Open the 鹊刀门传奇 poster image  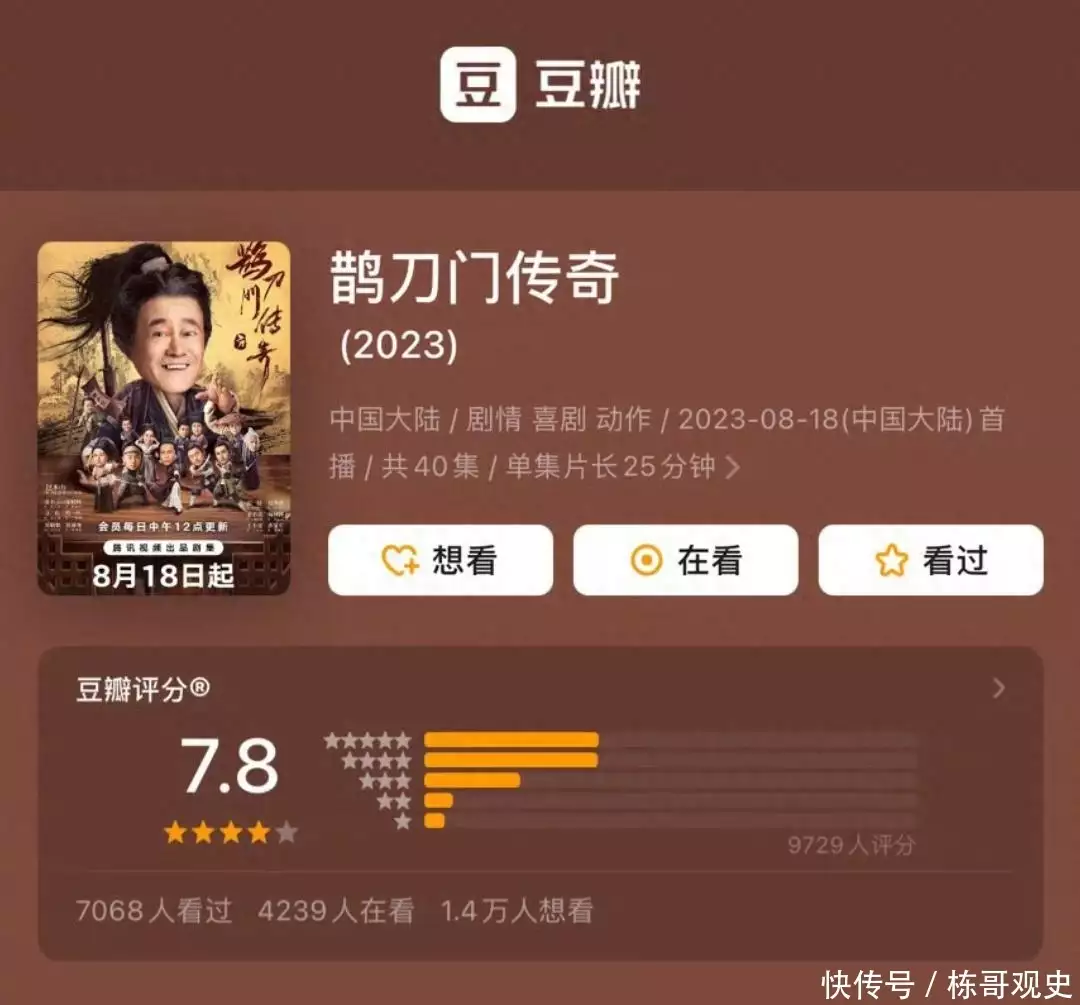164,418
